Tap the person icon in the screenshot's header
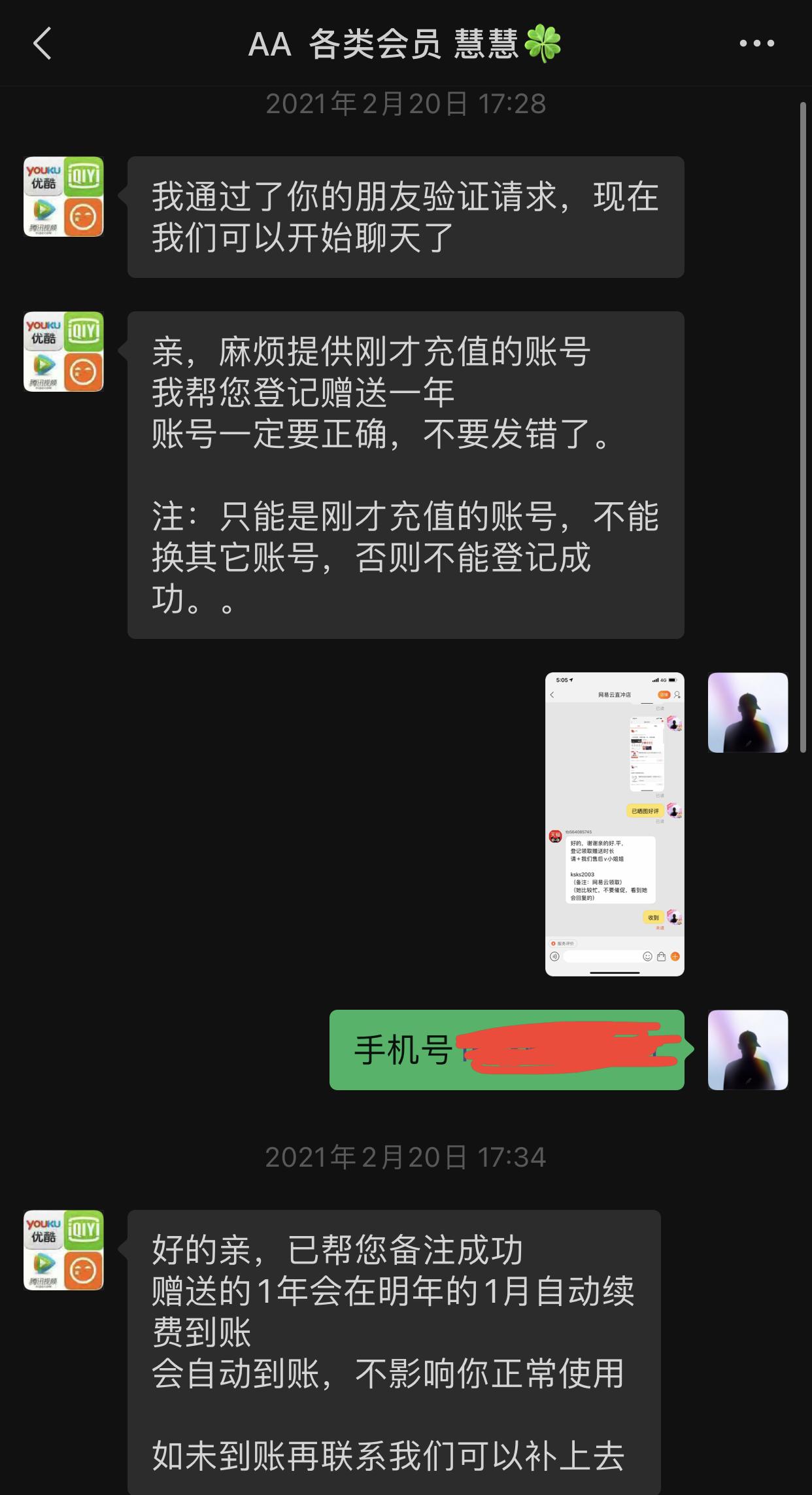812x1495 pixels. click(x=677, y=695)
